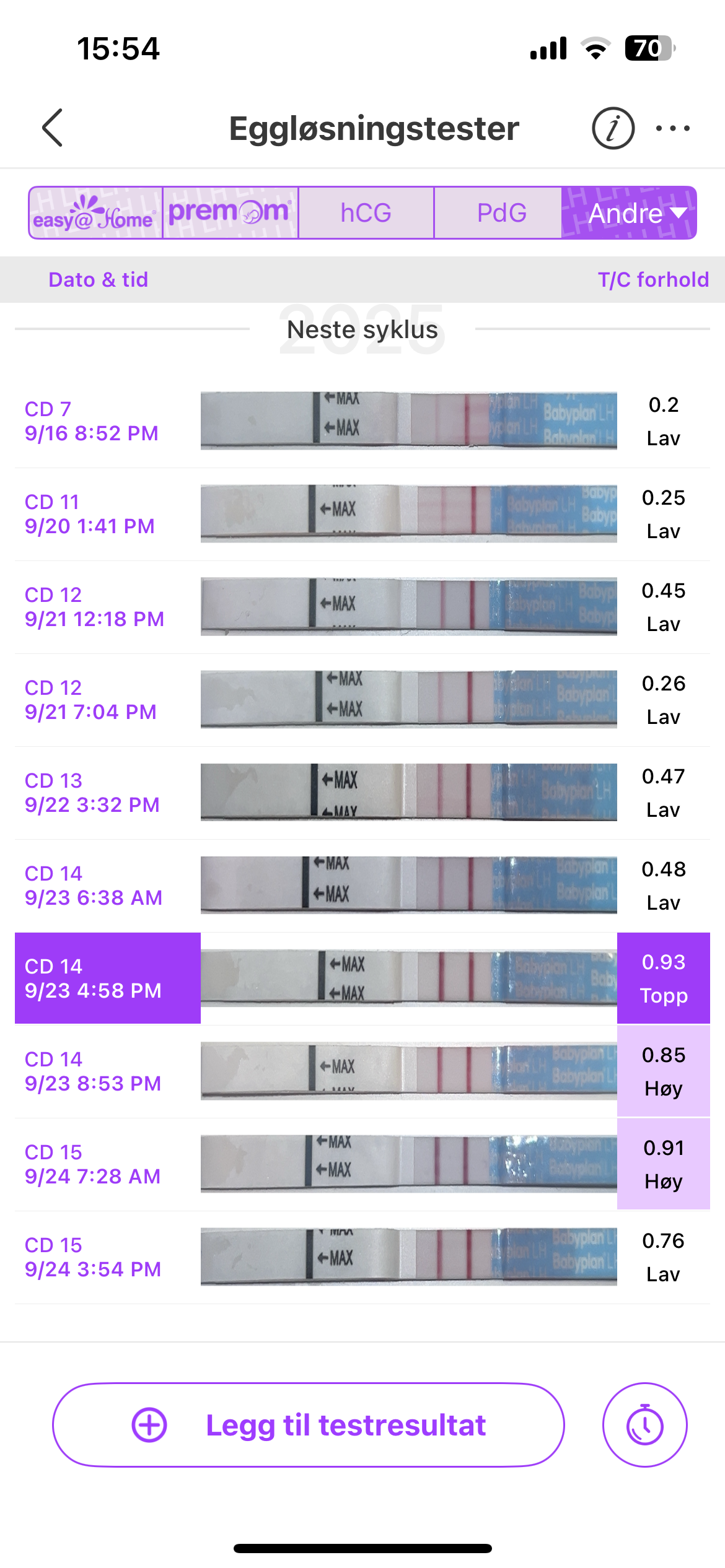Viewport: 725px width, 1568px height.
Task: Select the premom test strip tab
Action: click(x=230, y=213)
